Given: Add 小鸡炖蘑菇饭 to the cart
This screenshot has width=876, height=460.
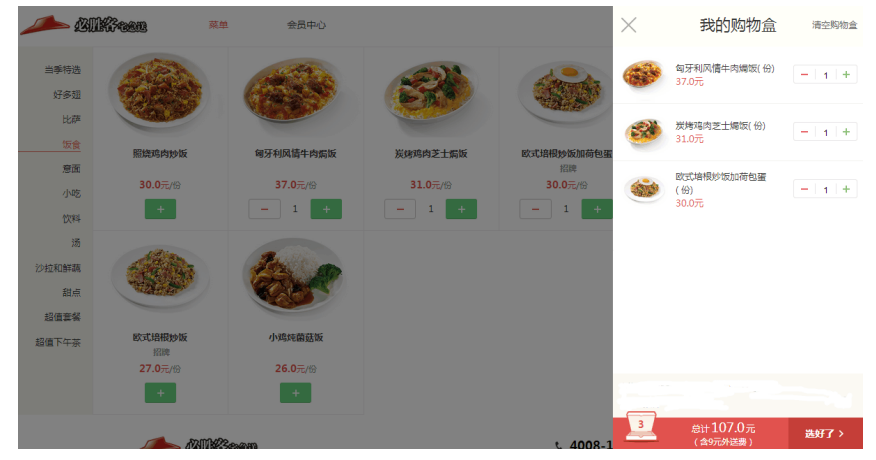Looking at the screenshot, I should [295, 393].
